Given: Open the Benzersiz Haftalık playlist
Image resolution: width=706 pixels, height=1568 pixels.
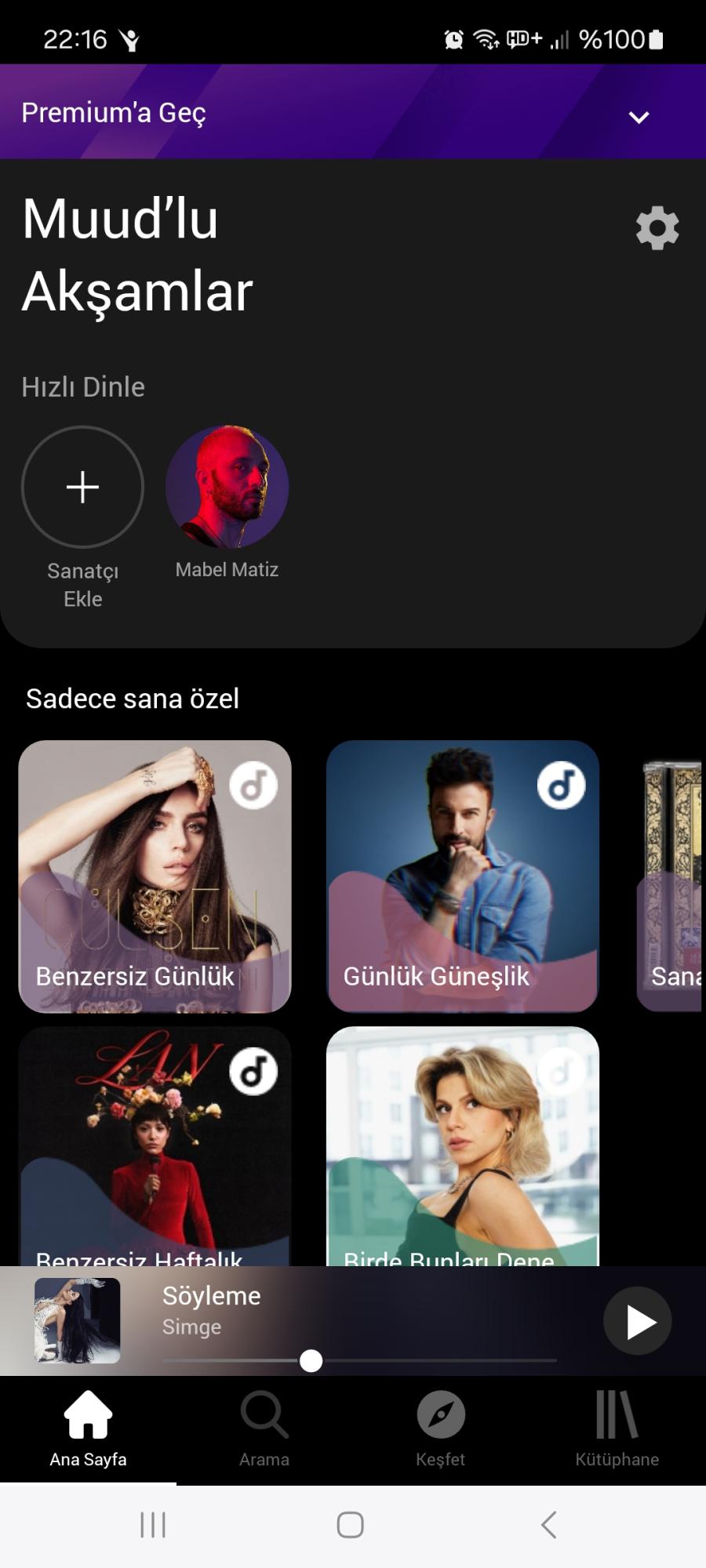Looking at the screenshot, I should coord(155,1145).
